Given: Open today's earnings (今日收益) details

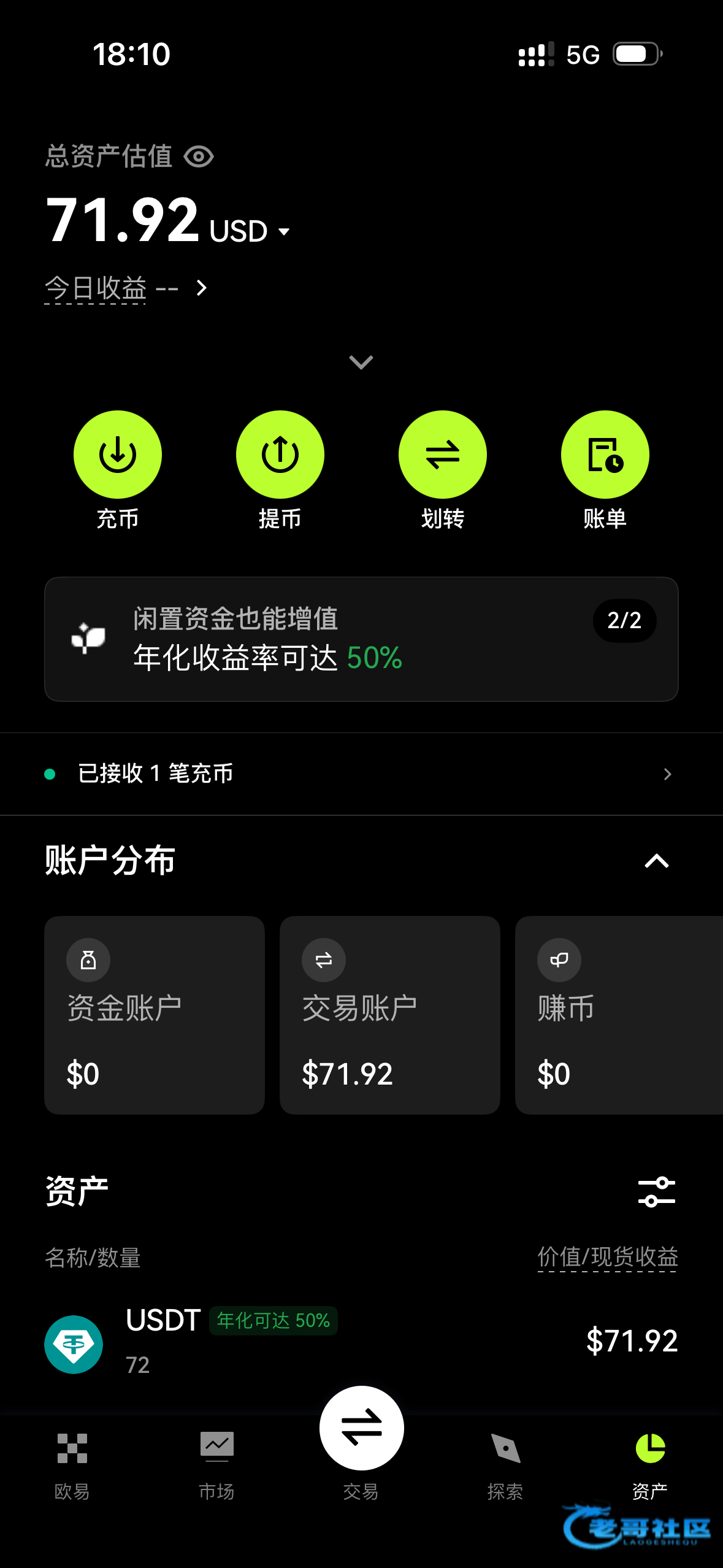Looking at the screenshot, I should pos(126,288).
